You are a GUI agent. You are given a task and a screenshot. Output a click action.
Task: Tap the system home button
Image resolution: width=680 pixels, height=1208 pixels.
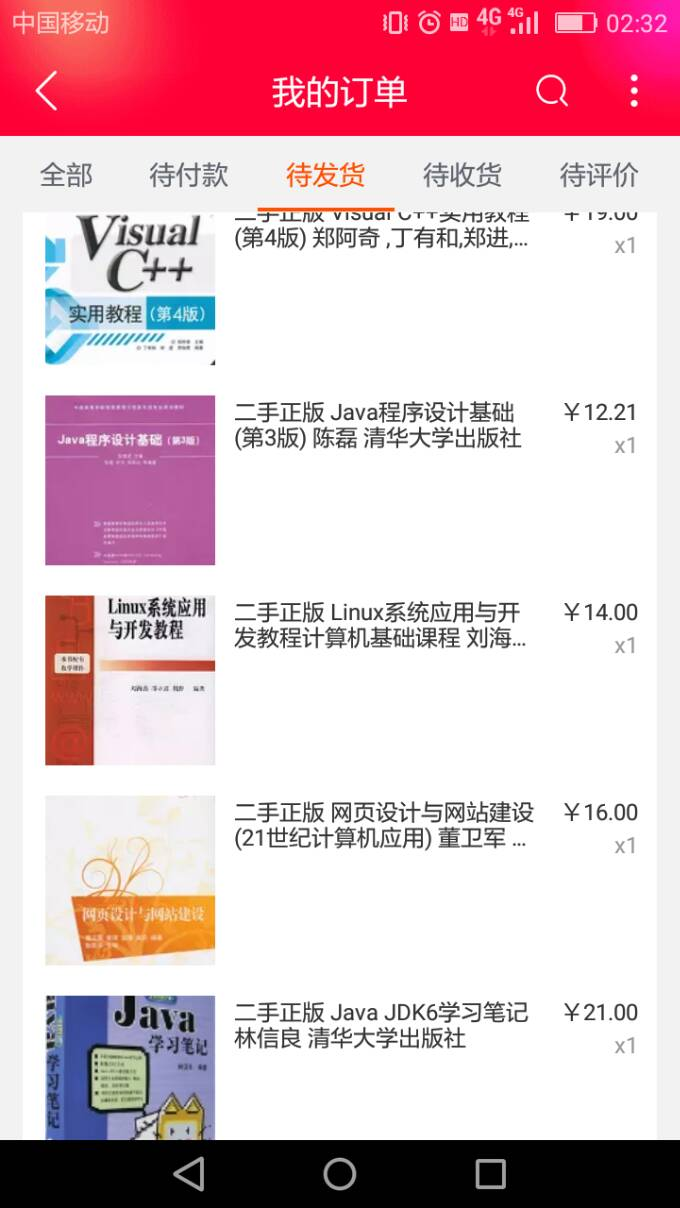340,1173
